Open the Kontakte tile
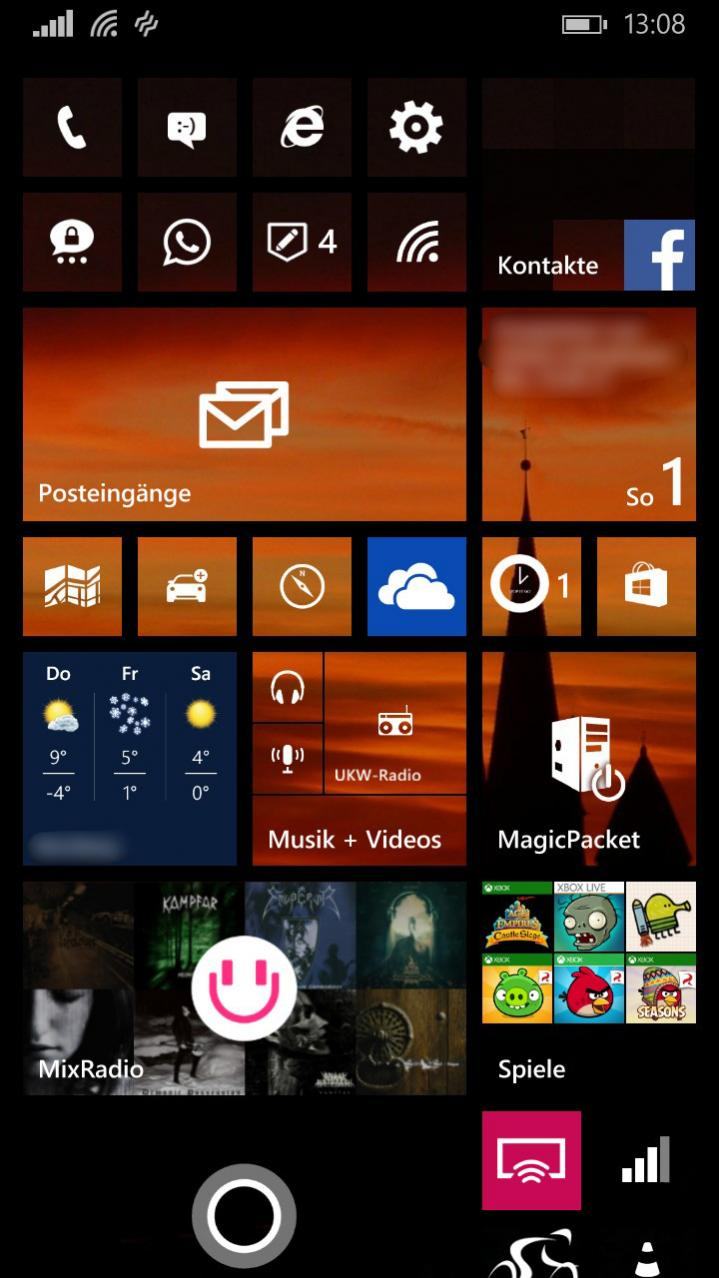This screenshot has height=1278, width=719. coord(588,185)
